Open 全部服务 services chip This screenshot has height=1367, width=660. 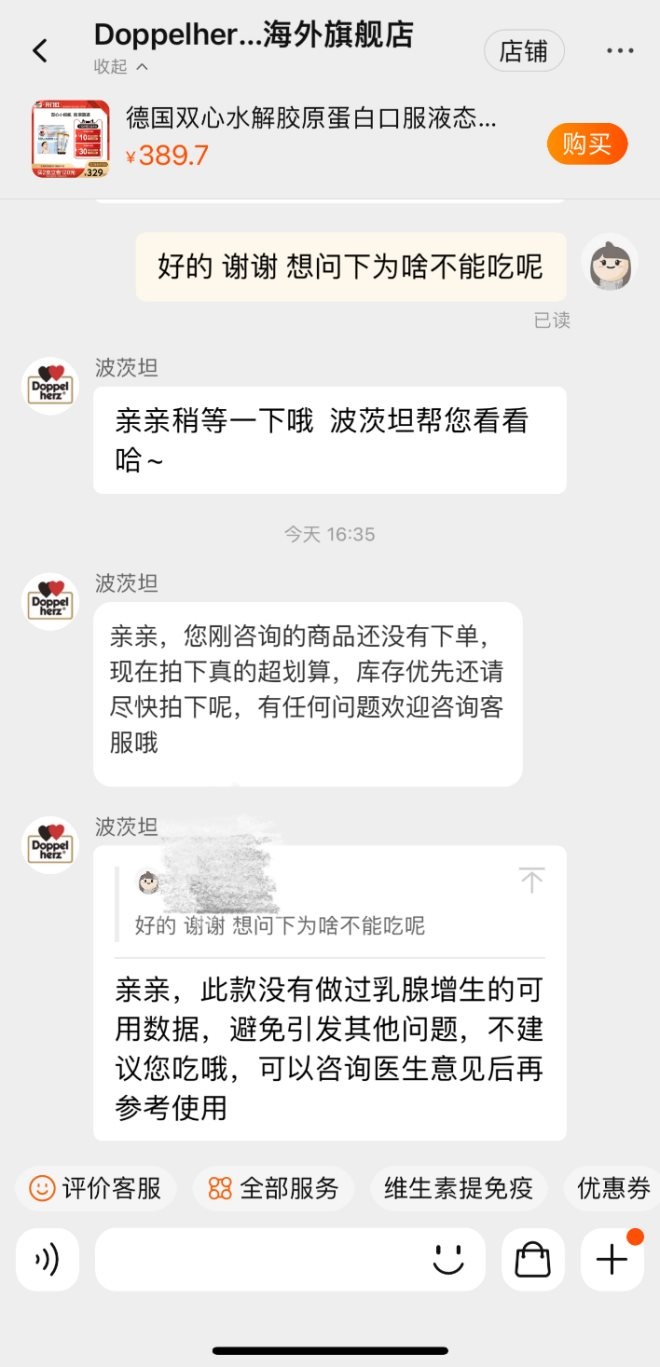pyautogui.click(x=273, y=1188)
